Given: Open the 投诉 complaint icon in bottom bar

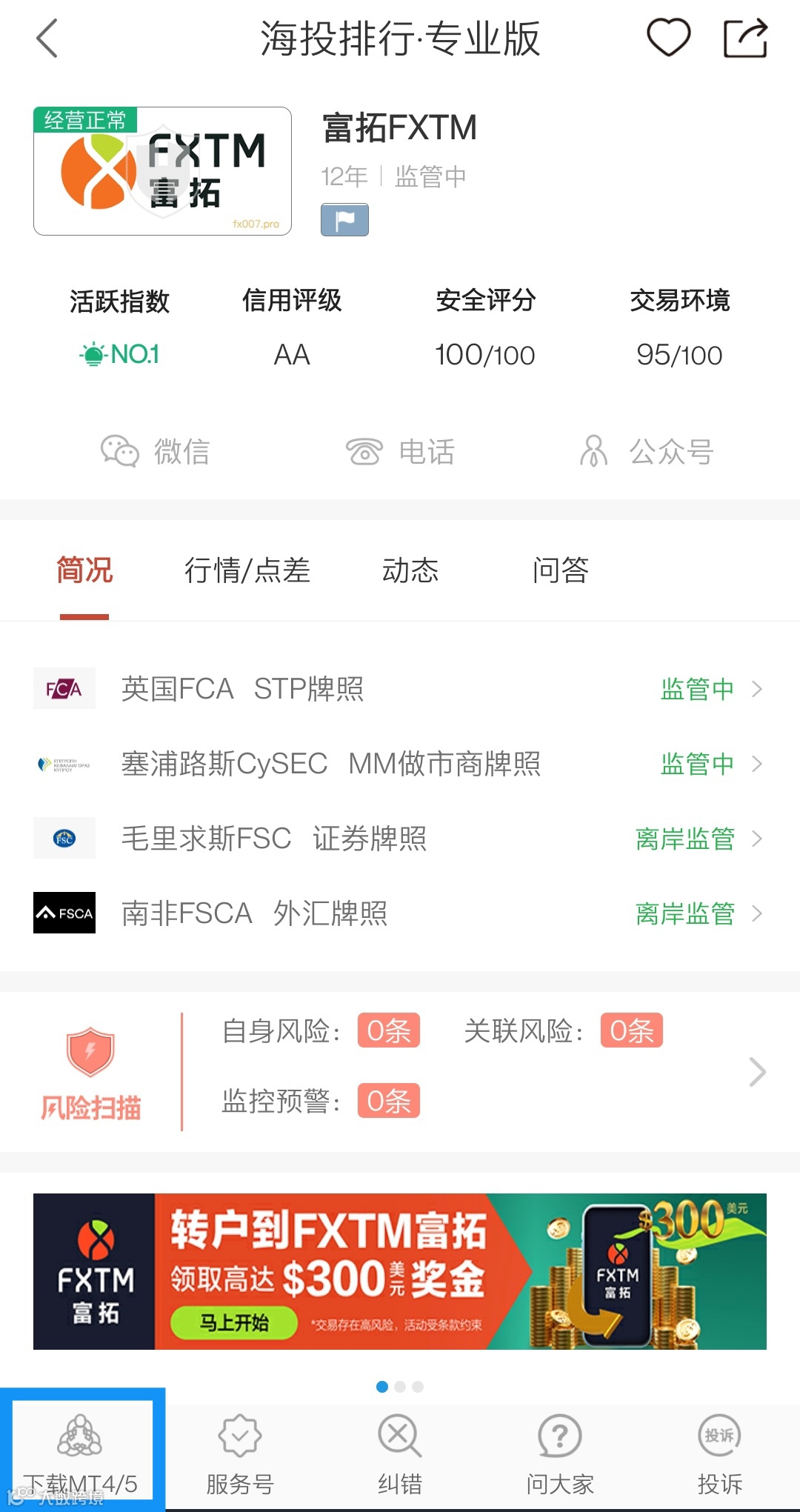Looking at the screenshot, I should [717, 1436].
